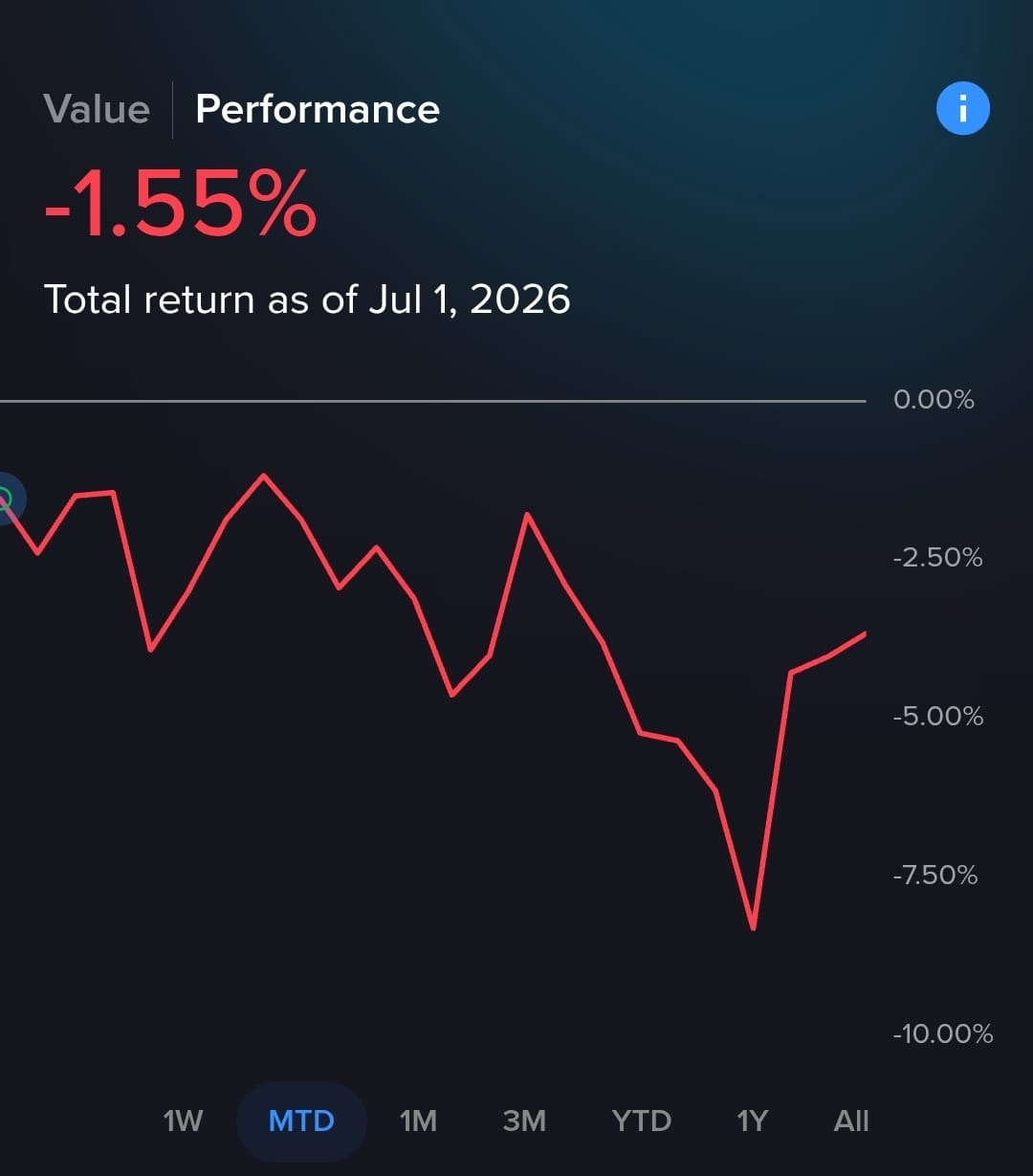Show All time performance

pos(851,1121)
